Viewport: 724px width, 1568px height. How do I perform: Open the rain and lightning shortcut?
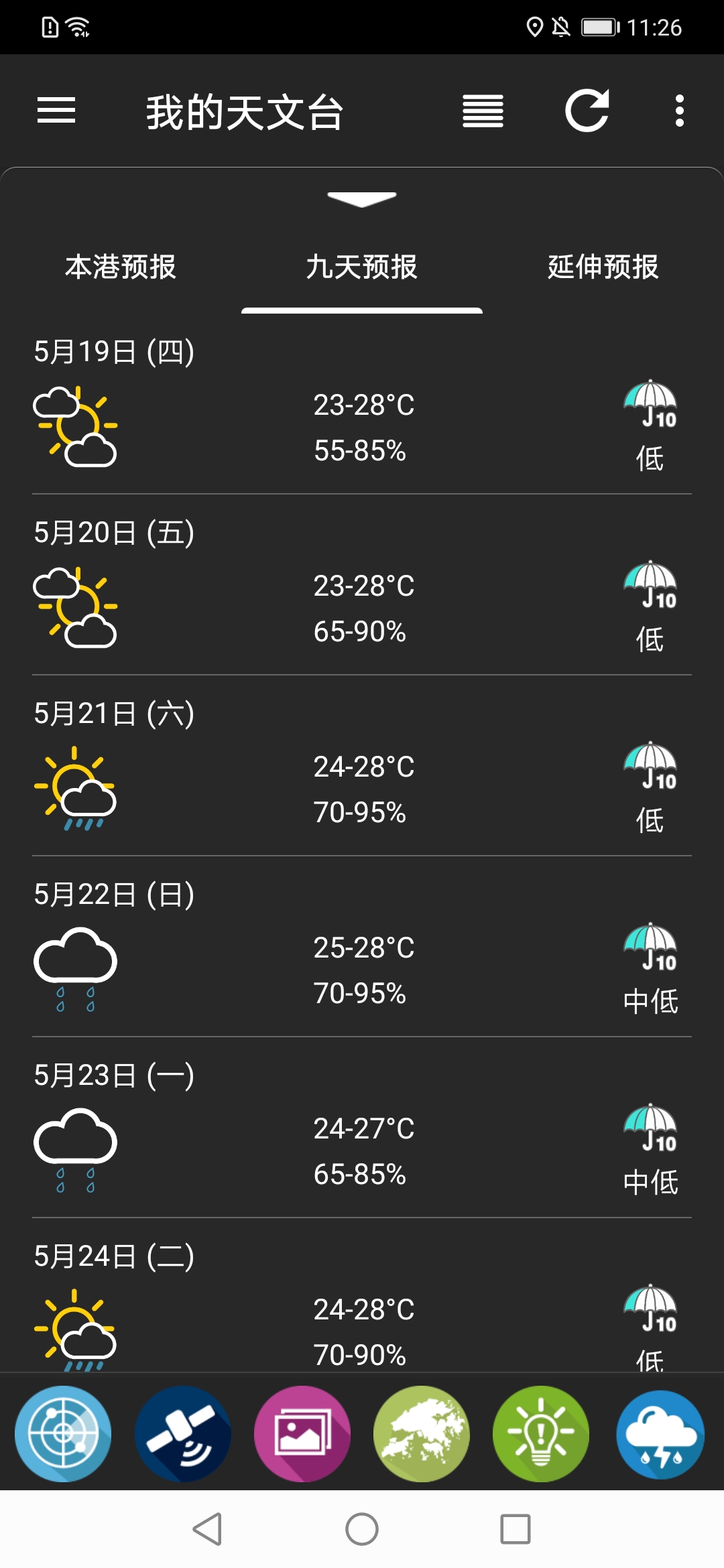point(660,1434)
